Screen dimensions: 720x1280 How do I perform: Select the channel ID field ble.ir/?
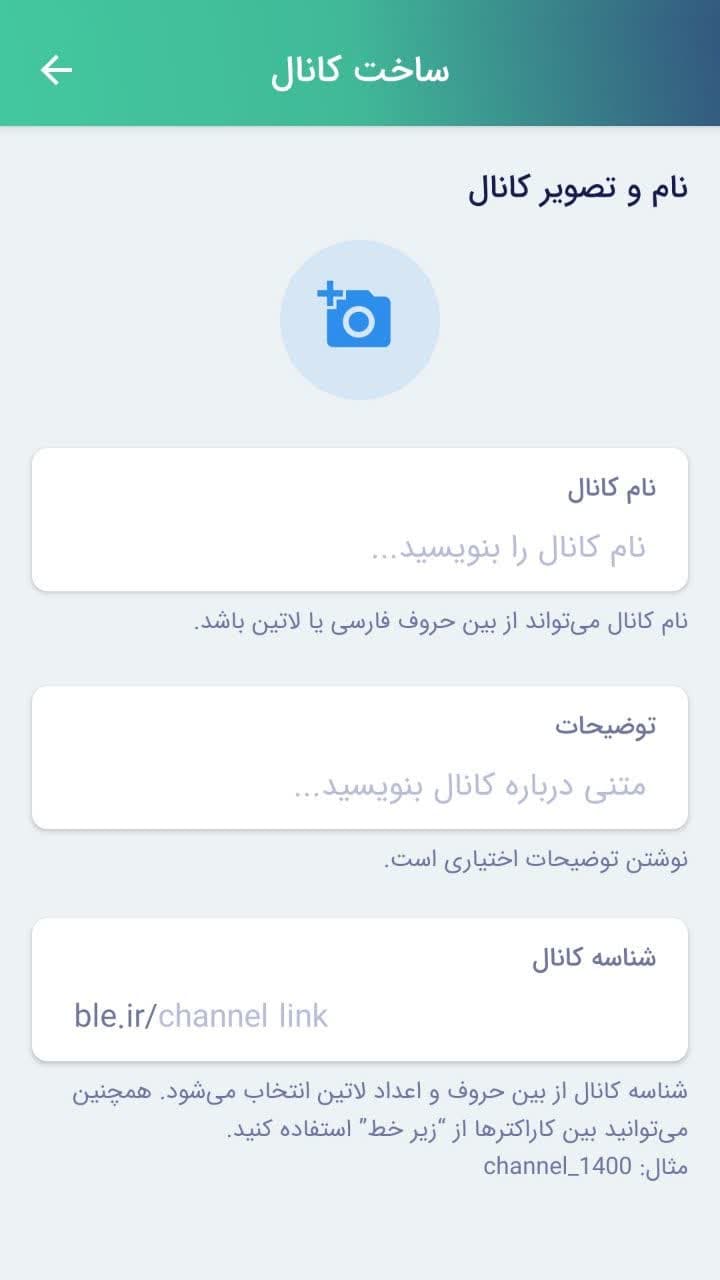click(360, 990)
